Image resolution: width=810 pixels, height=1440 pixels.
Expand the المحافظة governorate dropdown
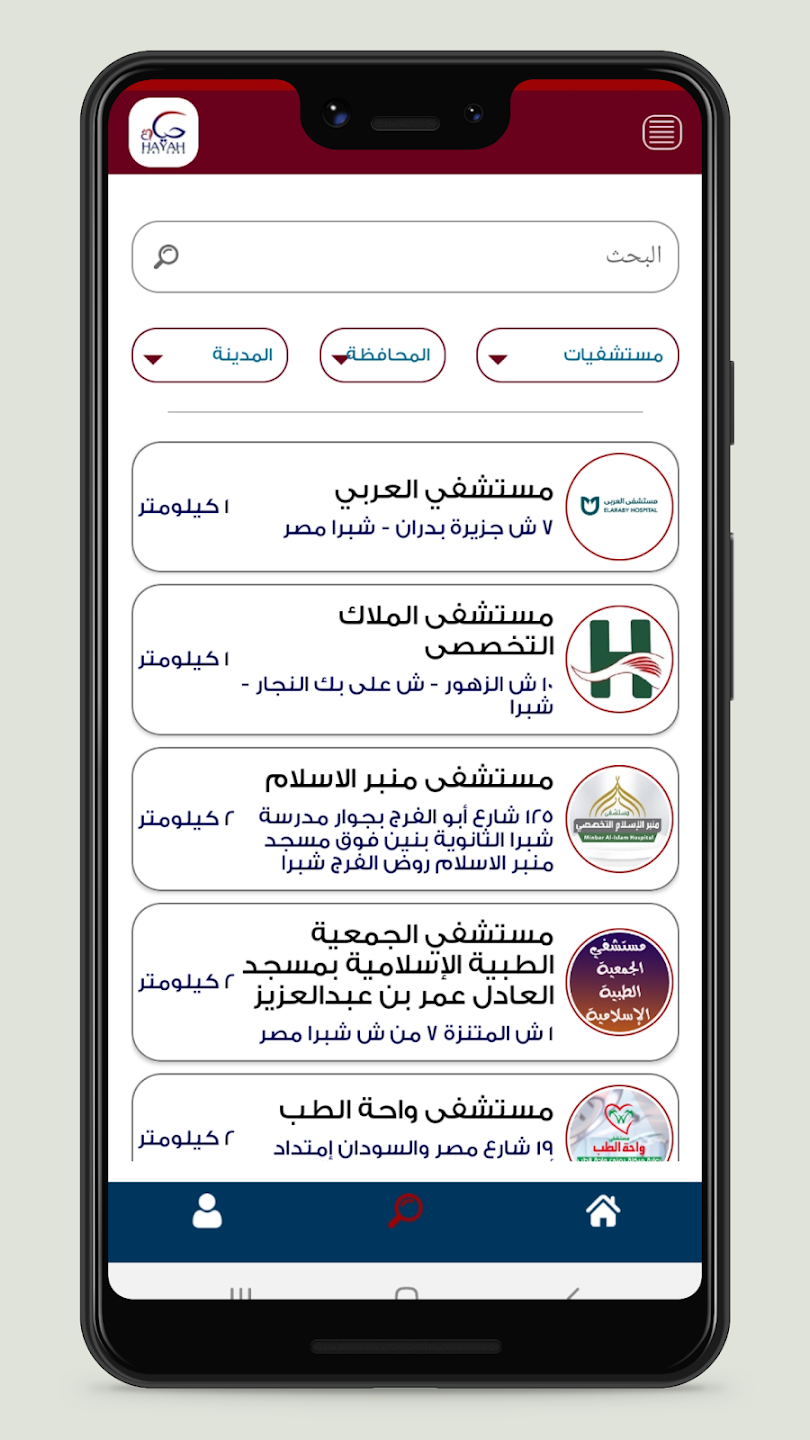[382, 355]
